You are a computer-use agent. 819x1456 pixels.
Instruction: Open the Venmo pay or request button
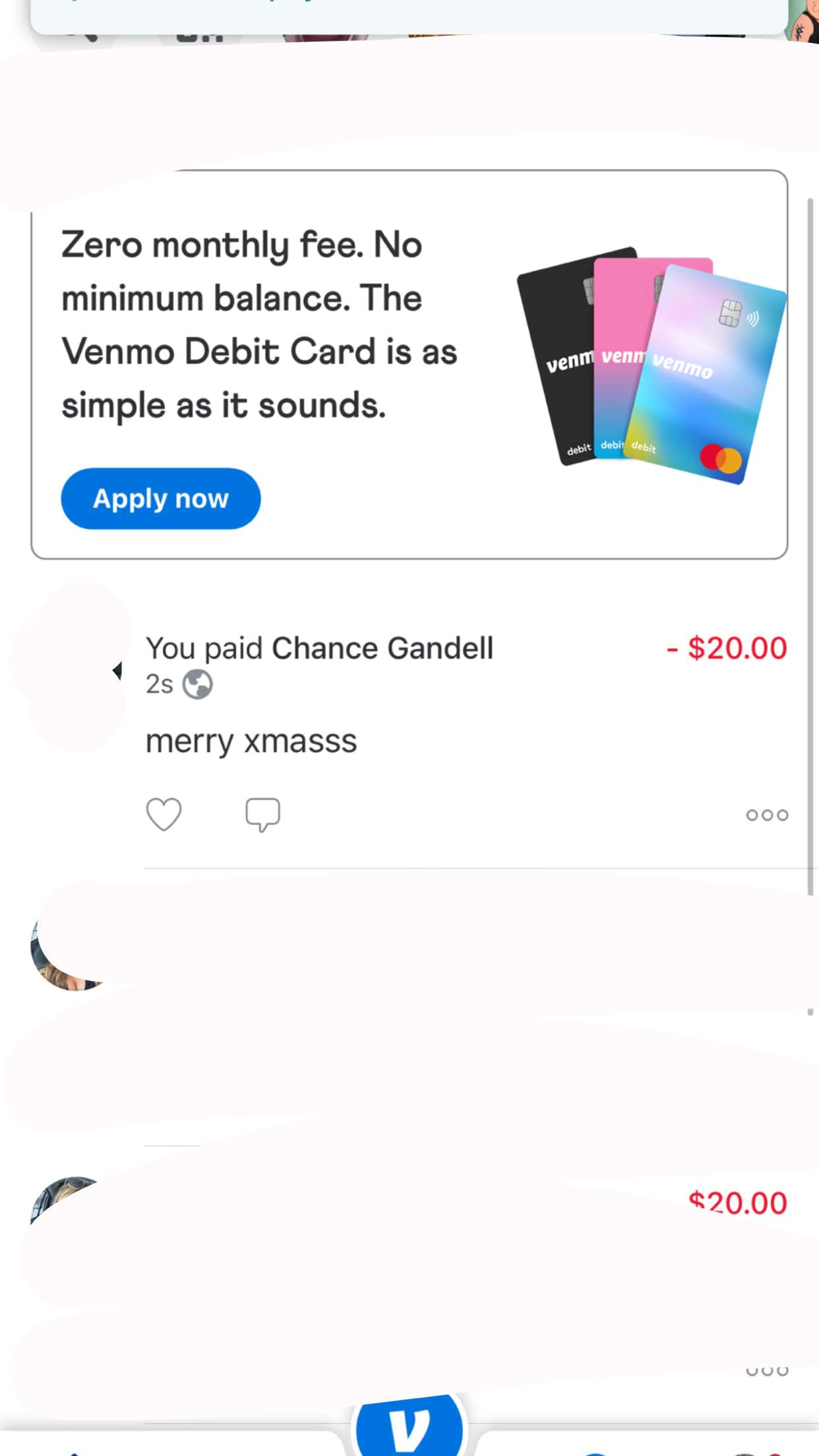[x=409, y=1428]
